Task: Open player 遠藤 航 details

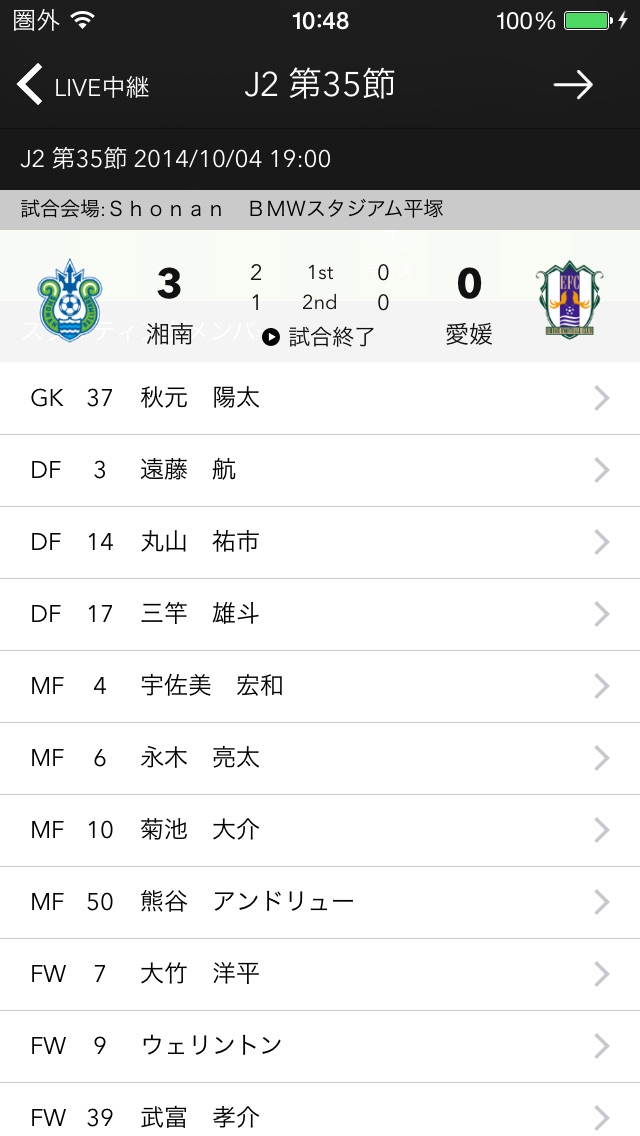Action: [320, 470]
